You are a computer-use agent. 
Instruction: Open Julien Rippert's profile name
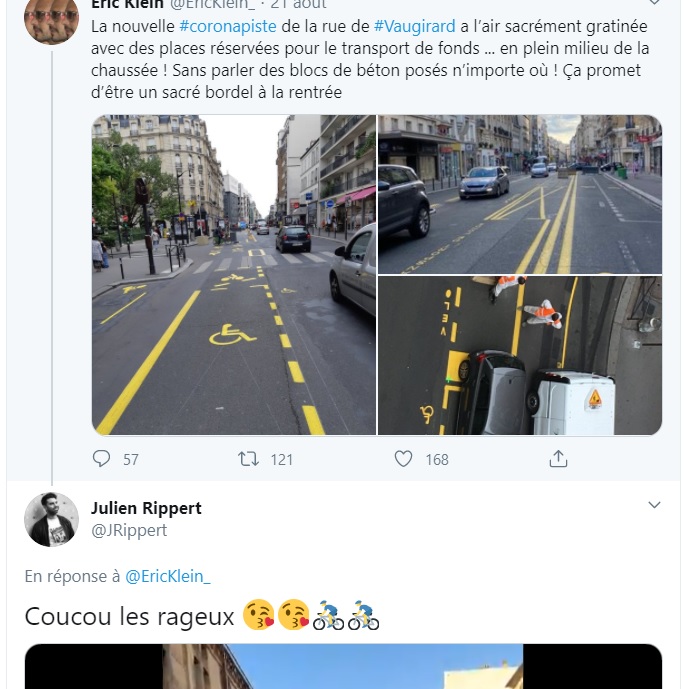pos(146,508)
